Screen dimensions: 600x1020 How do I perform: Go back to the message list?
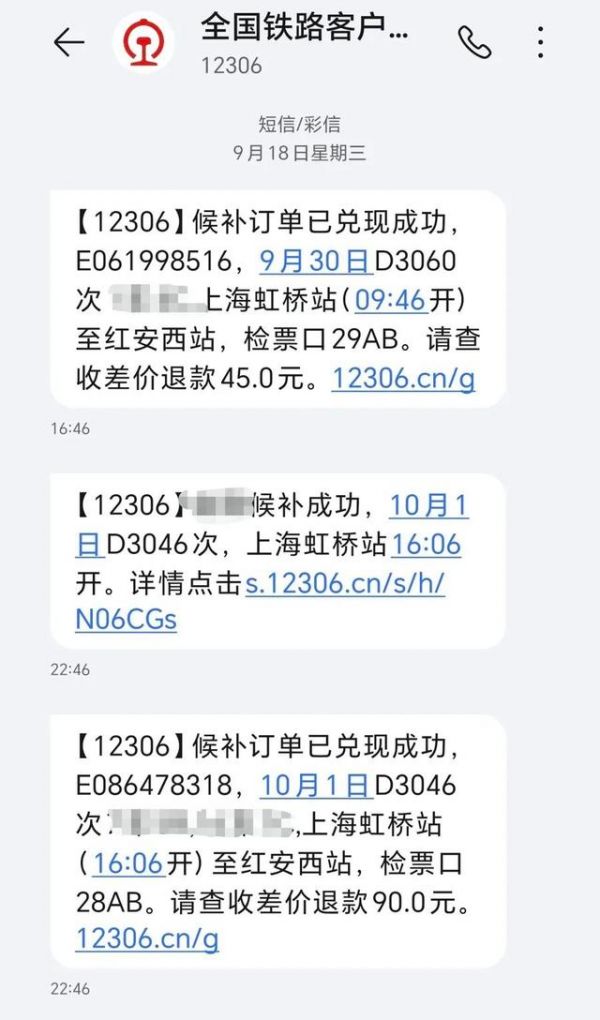(x=68, y=42)
